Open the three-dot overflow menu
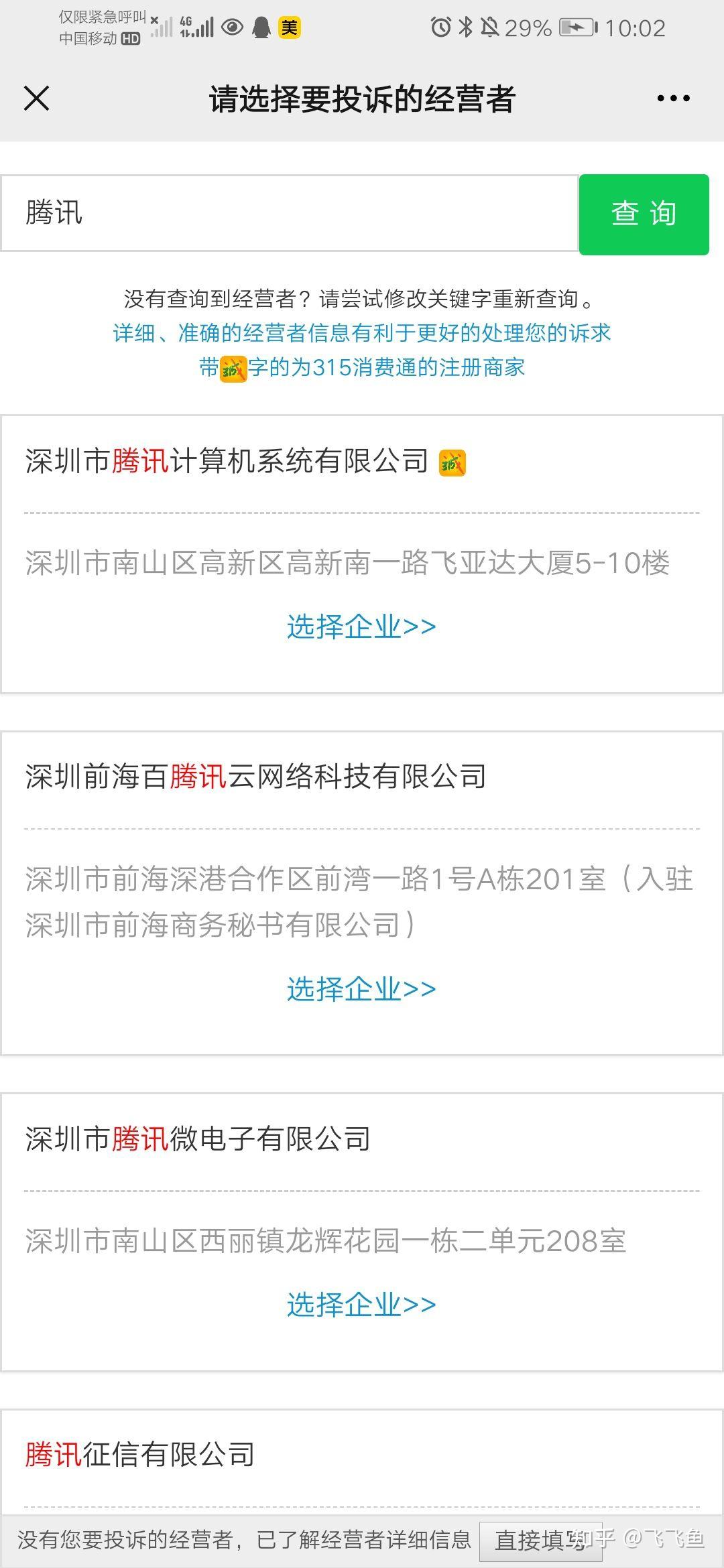The image size is (724, 1568). [673, 99]
